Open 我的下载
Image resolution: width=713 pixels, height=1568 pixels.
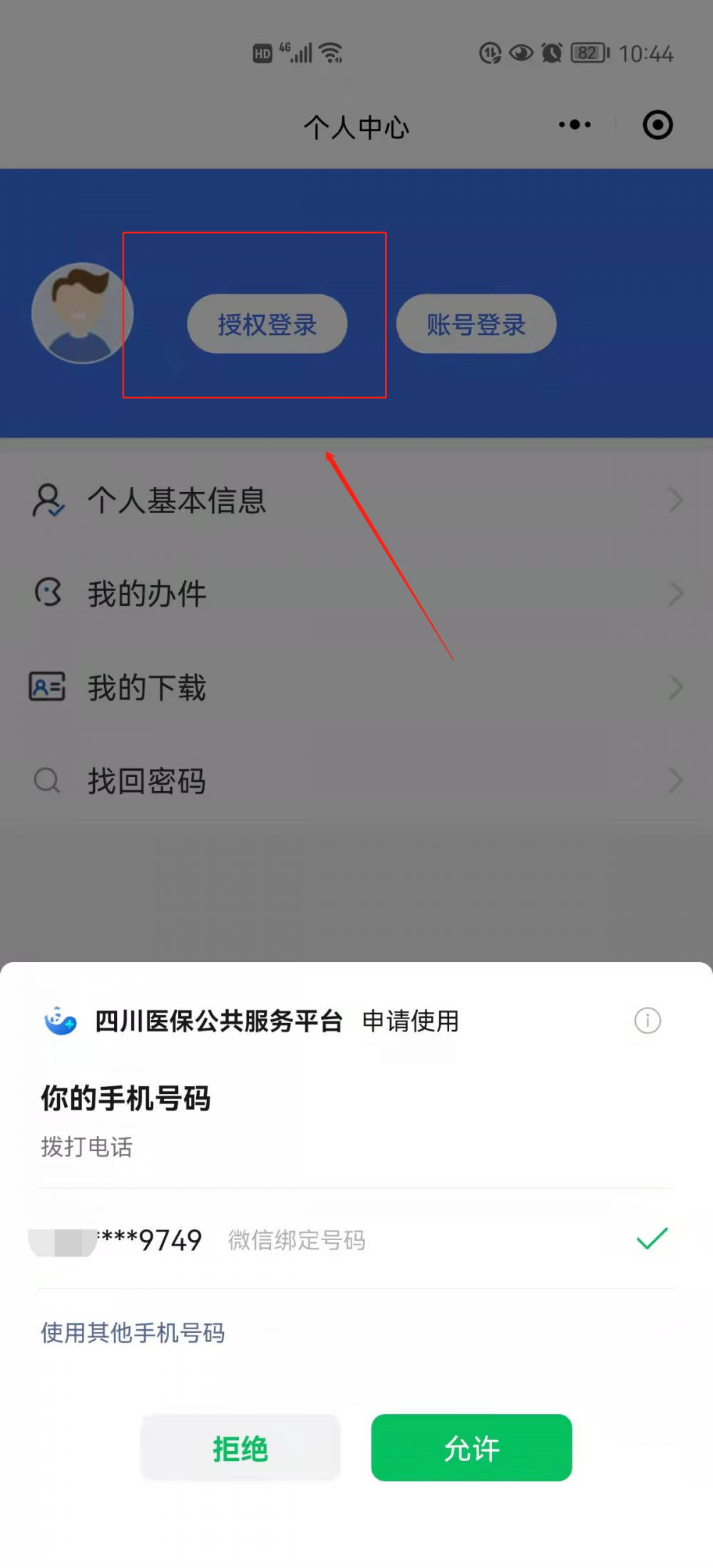(356, 687)
